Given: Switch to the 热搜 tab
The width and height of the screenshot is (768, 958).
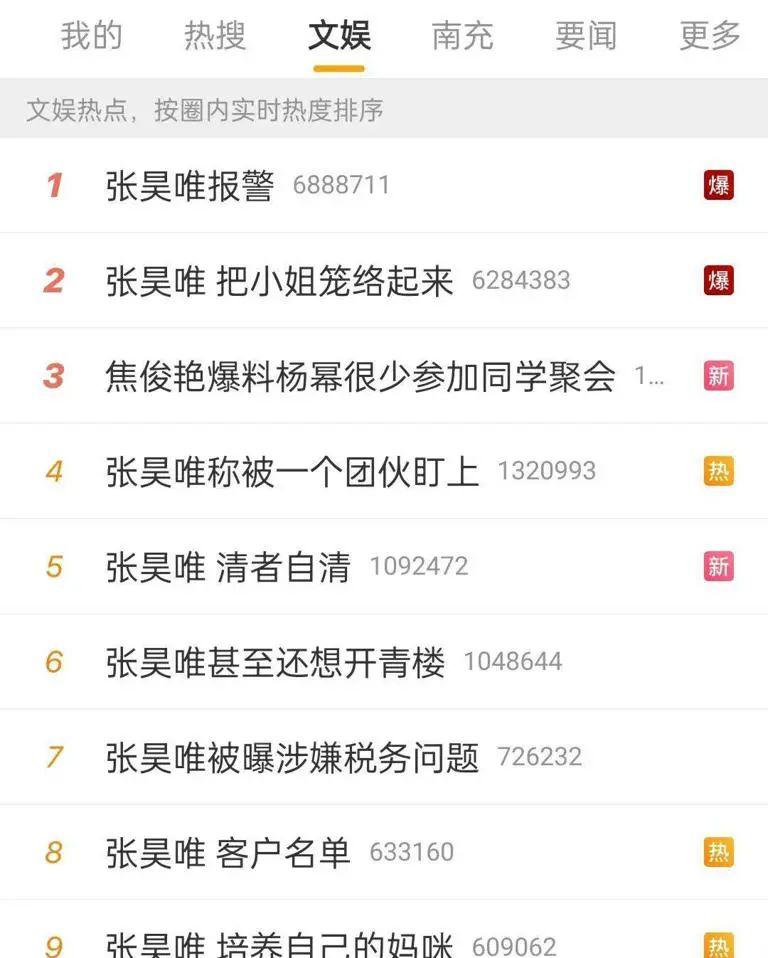Looking at the screenshot, I should (215, 36).
